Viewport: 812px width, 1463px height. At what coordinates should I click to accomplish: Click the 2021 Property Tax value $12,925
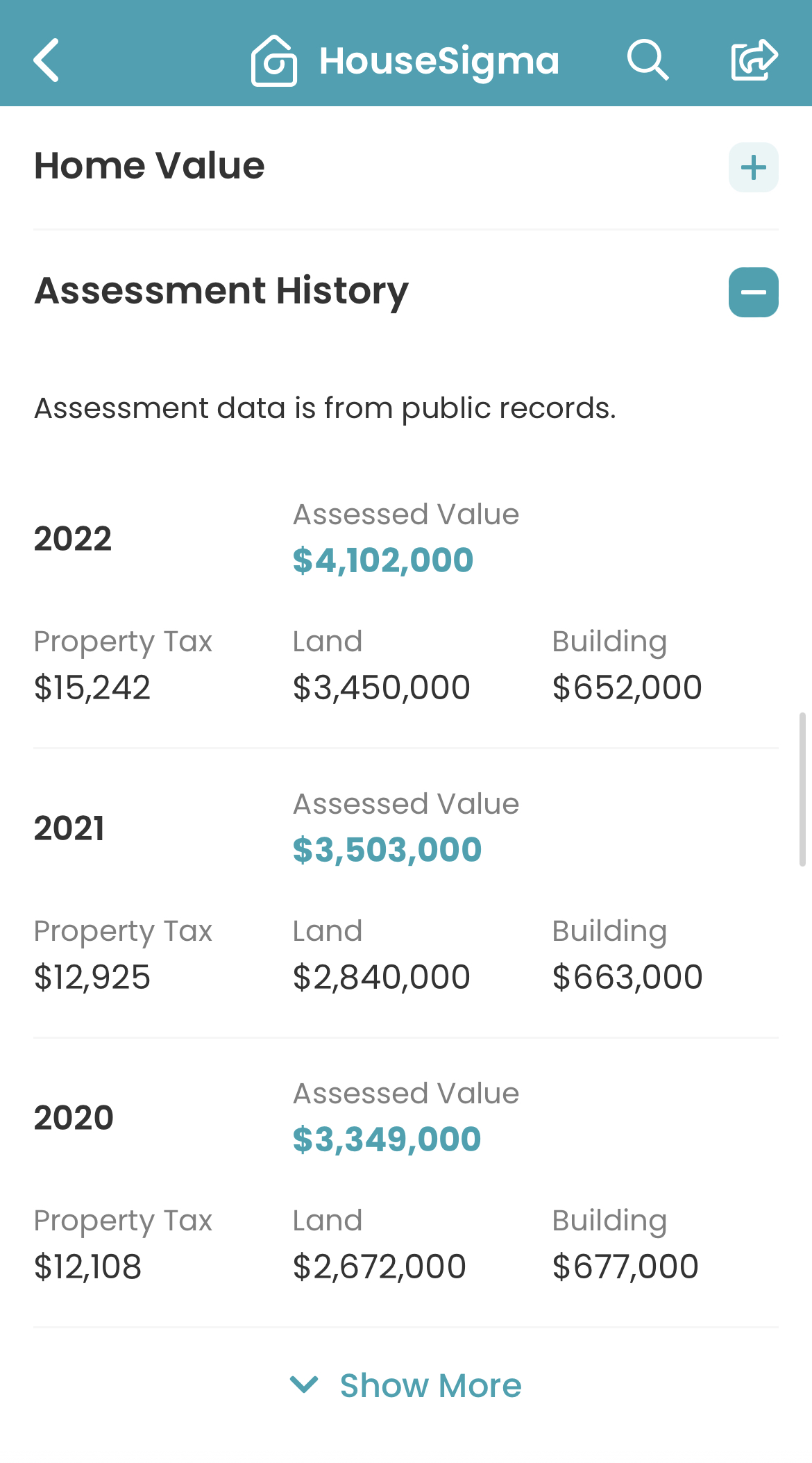pyautogui.click(x=92, y=976)
